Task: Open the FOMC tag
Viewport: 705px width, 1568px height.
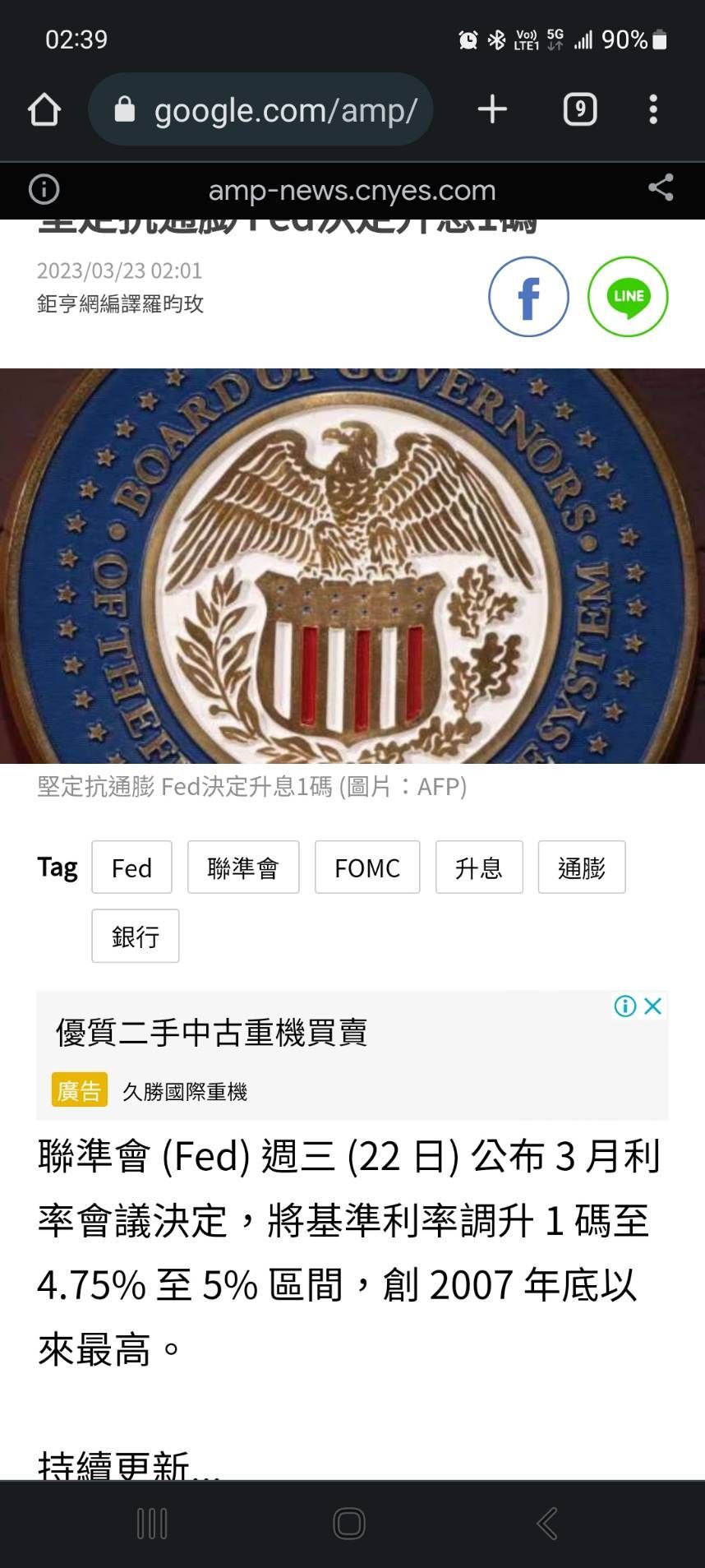Action: [367, 867]
